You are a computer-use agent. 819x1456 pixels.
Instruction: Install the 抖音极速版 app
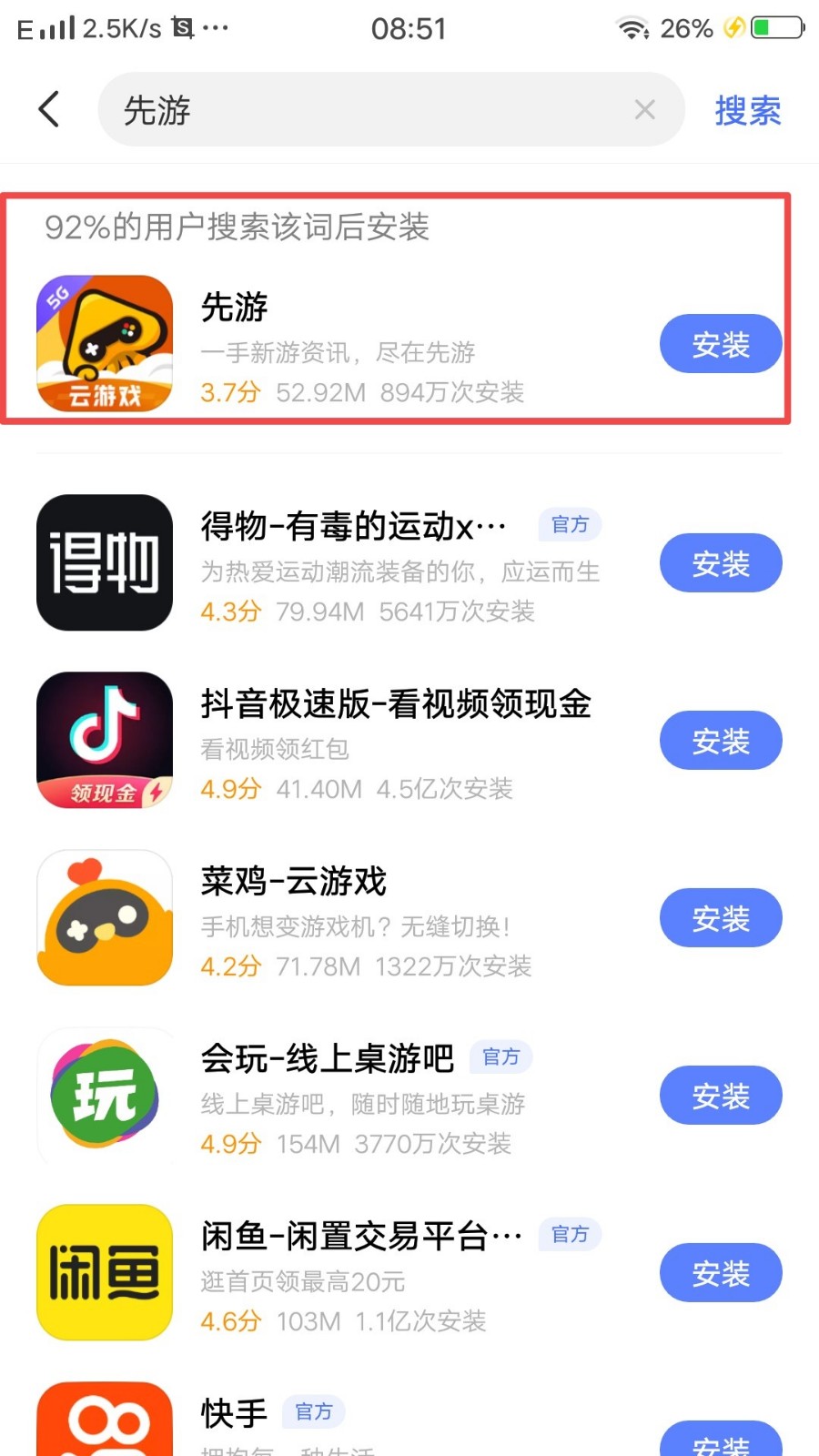coord(720,741)
